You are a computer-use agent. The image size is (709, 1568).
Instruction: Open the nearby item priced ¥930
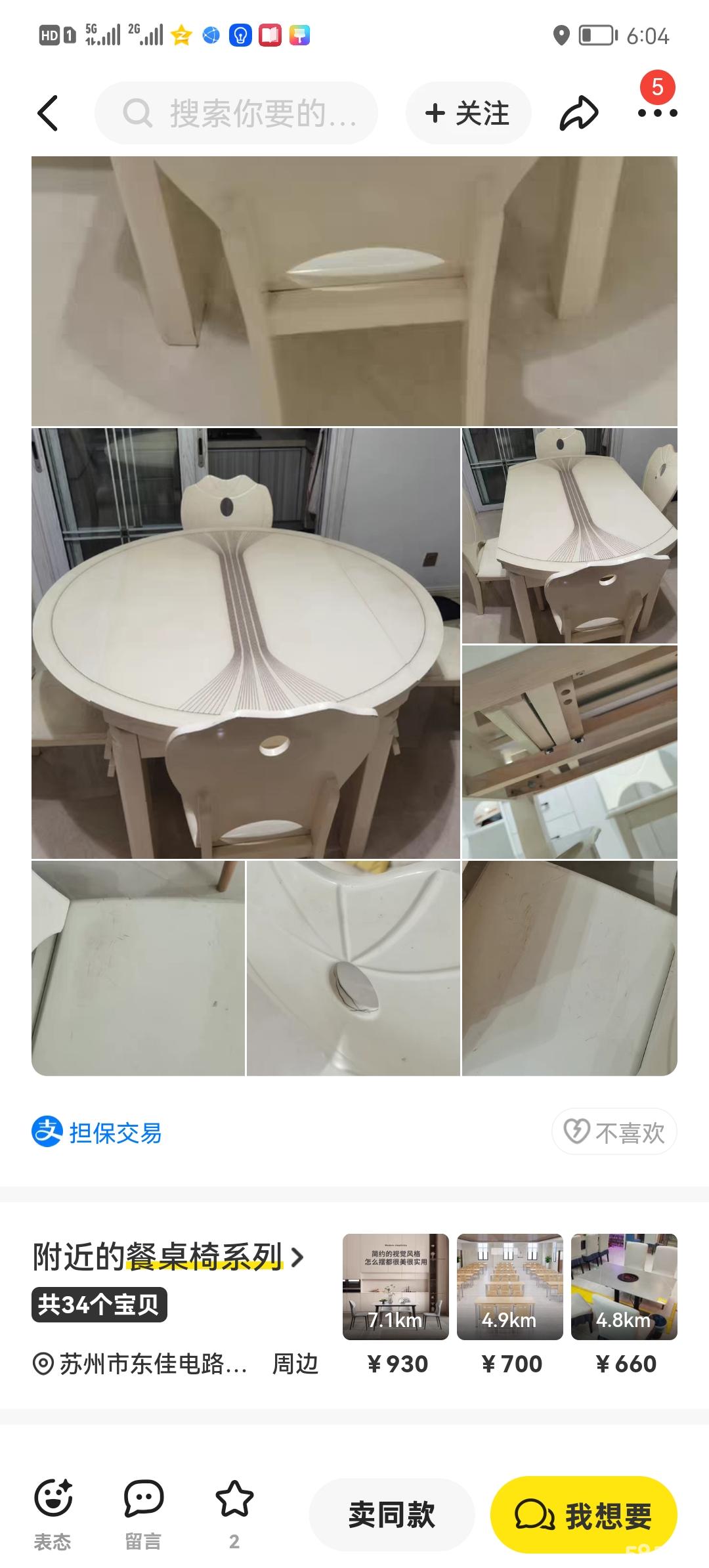pyautogui.click(x=396, y=1287)
